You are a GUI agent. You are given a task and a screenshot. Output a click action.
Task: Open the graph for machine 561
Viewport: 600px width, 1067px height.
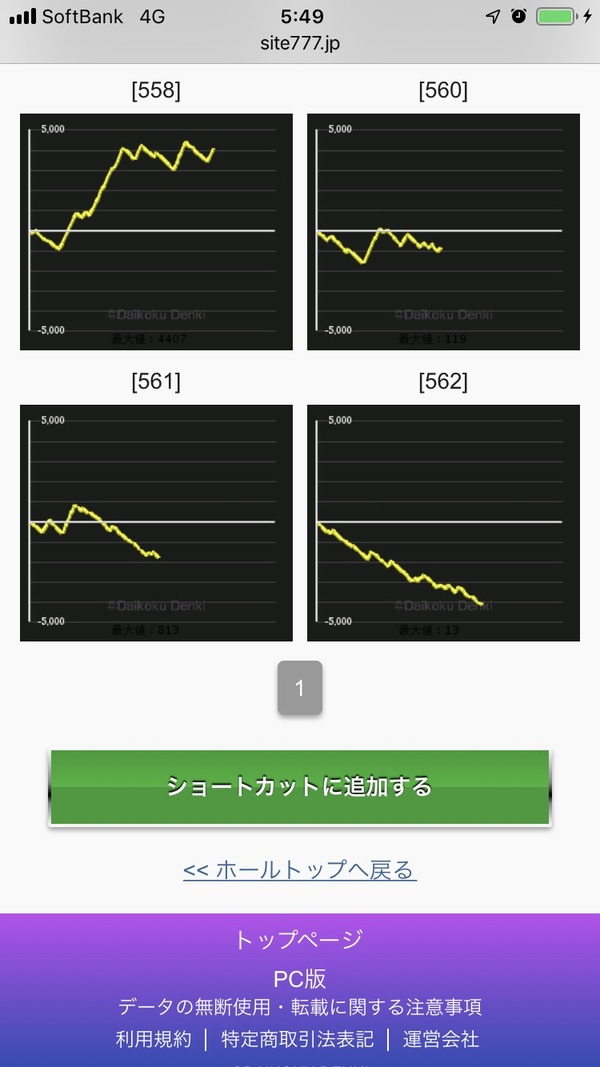[x=156, y=523]
